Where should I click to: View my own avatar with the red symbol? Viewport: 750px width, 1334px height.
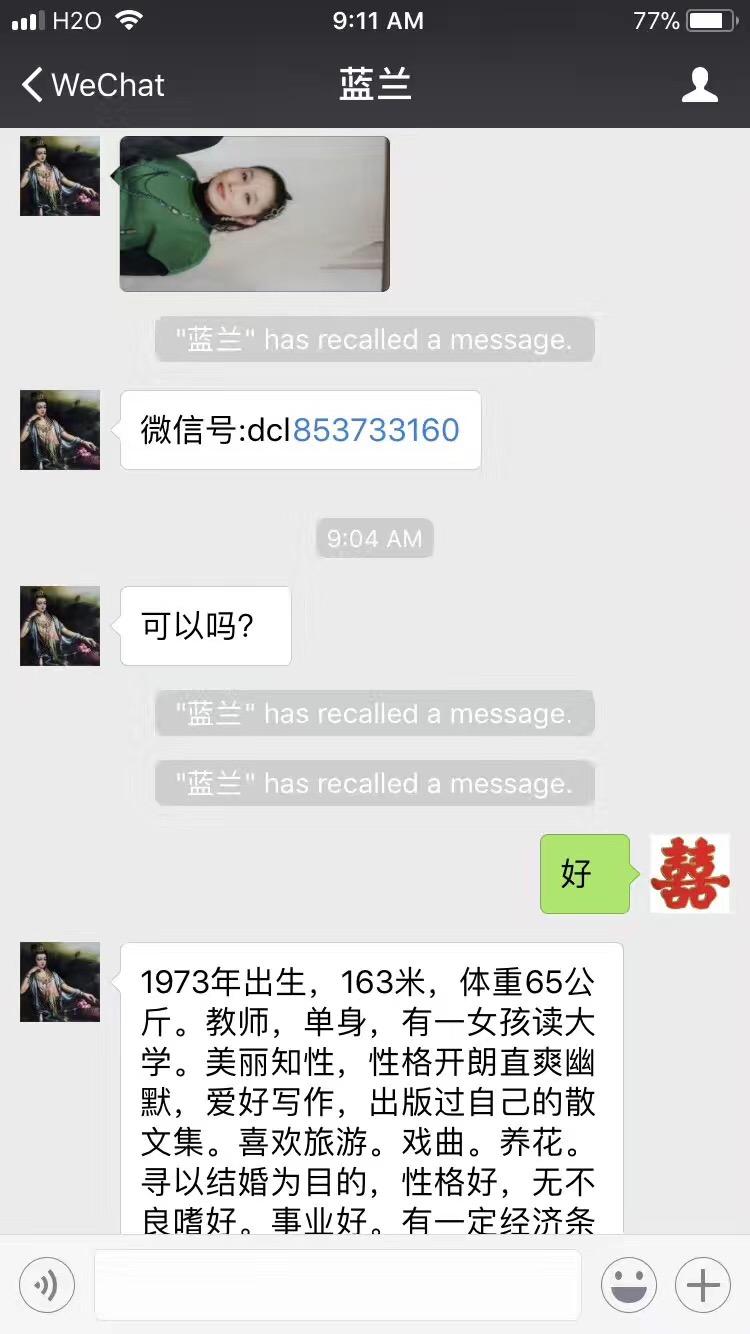[x=690, y=873]
